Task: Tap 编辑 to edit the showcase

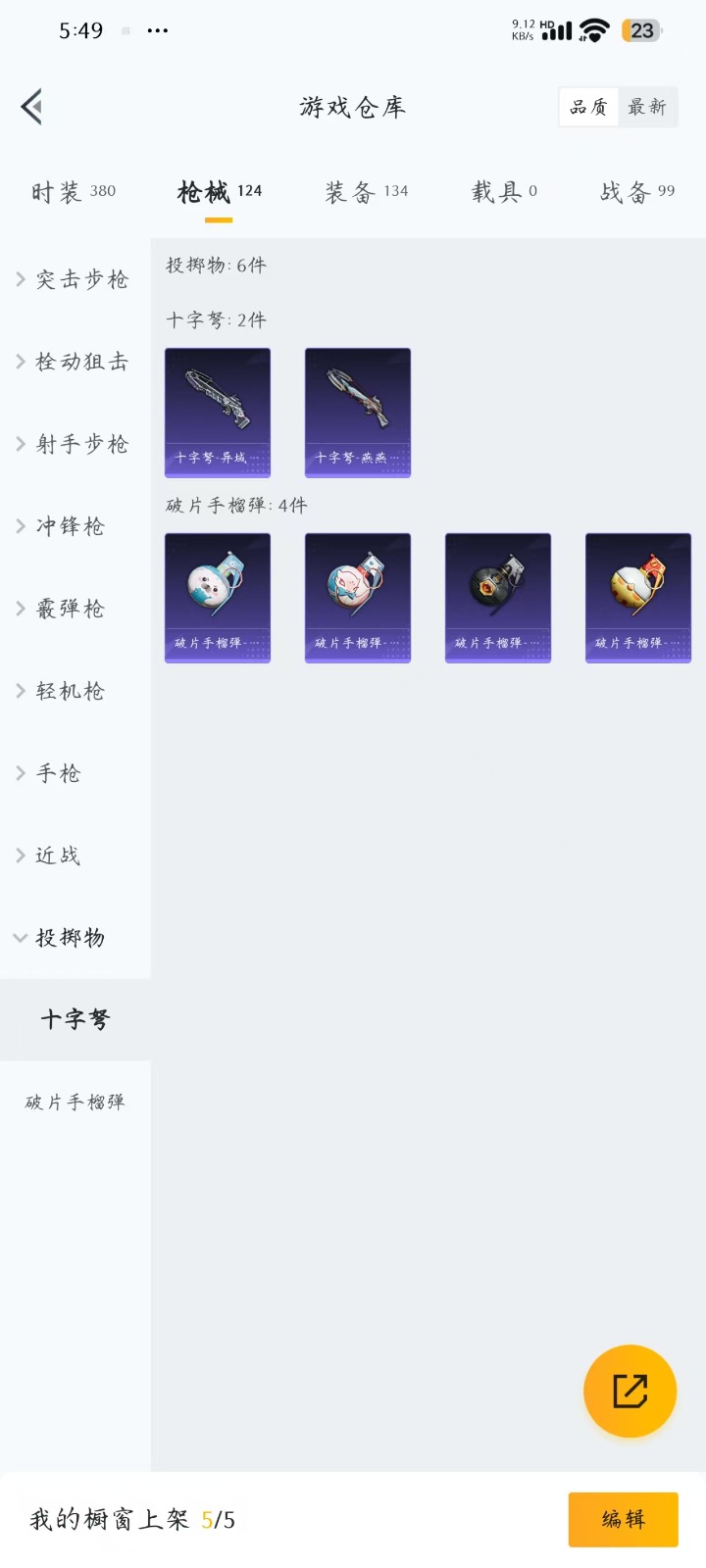Action: [623, 1519]
